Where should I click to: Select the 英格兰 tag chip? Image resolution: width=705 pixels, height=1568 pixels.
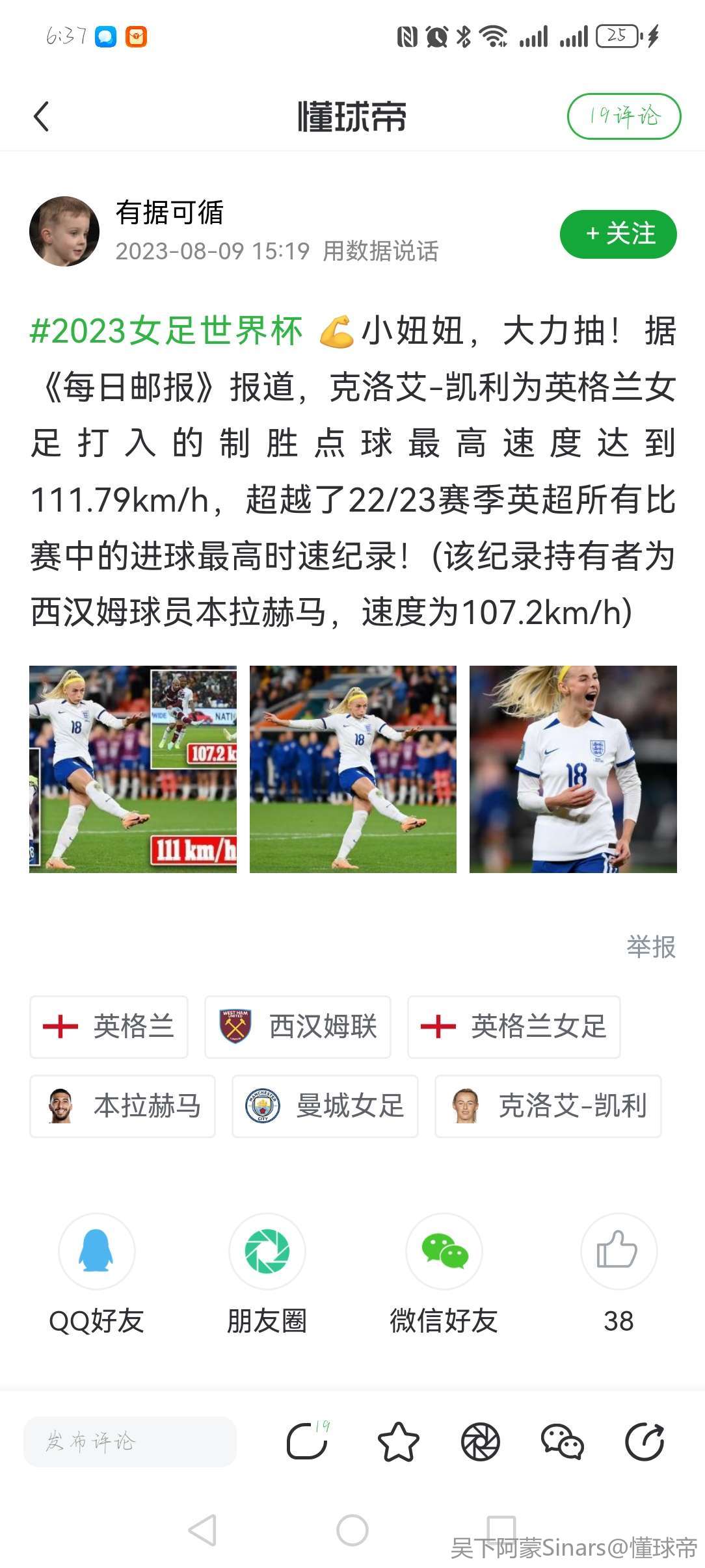tap(109, 1026)
